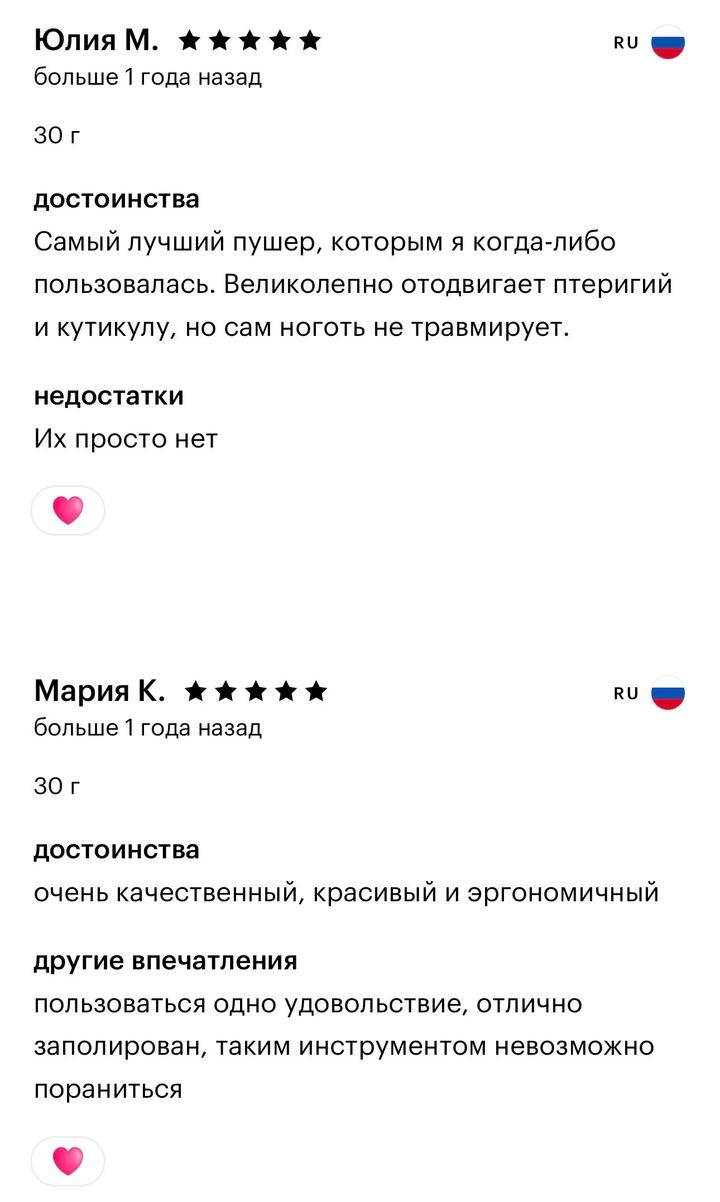This screenshot has height=1202, width=720.
Task: Like the review by Мария К.
Action: (x=68, y=1161)
